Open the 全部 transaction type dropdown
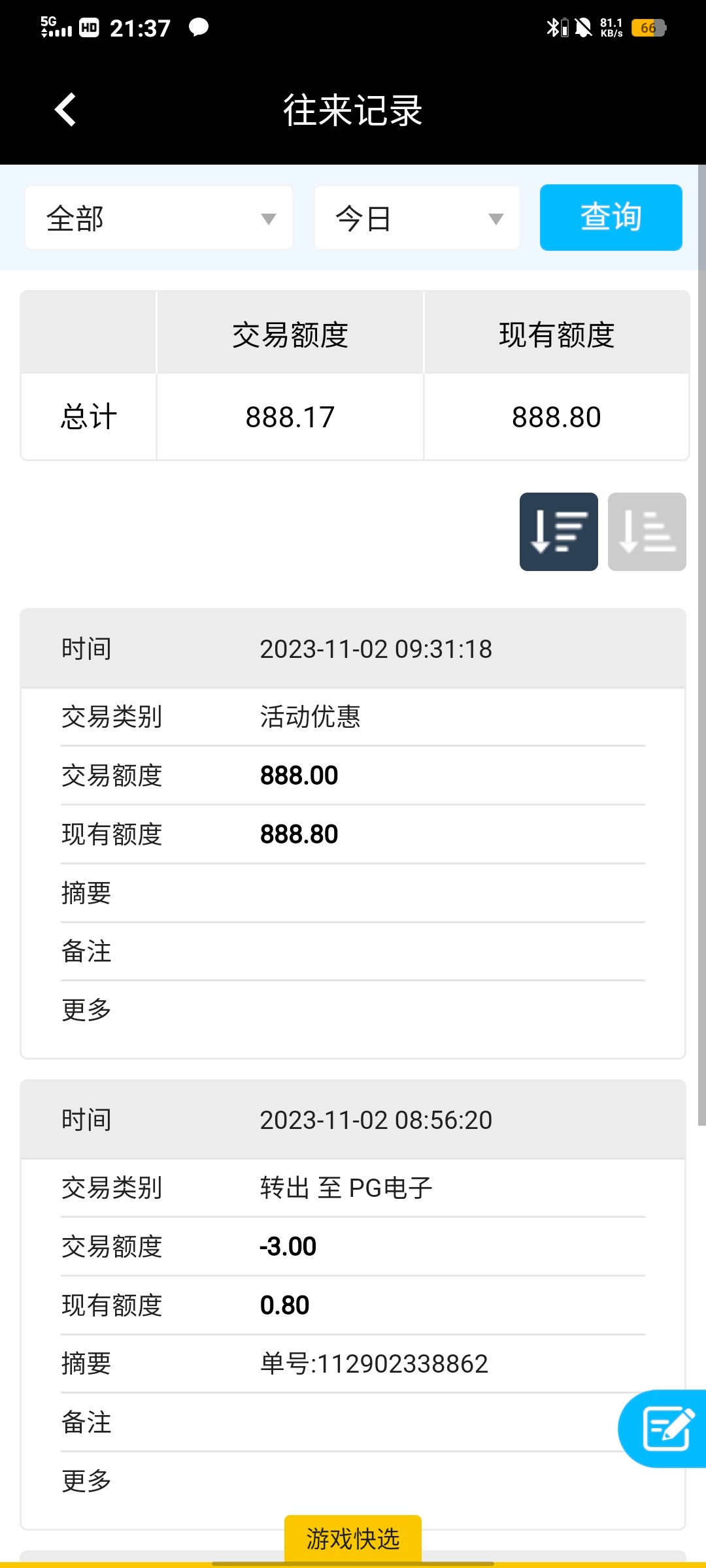The height and width of the screenshot is (1568, 706). [159, 218]
